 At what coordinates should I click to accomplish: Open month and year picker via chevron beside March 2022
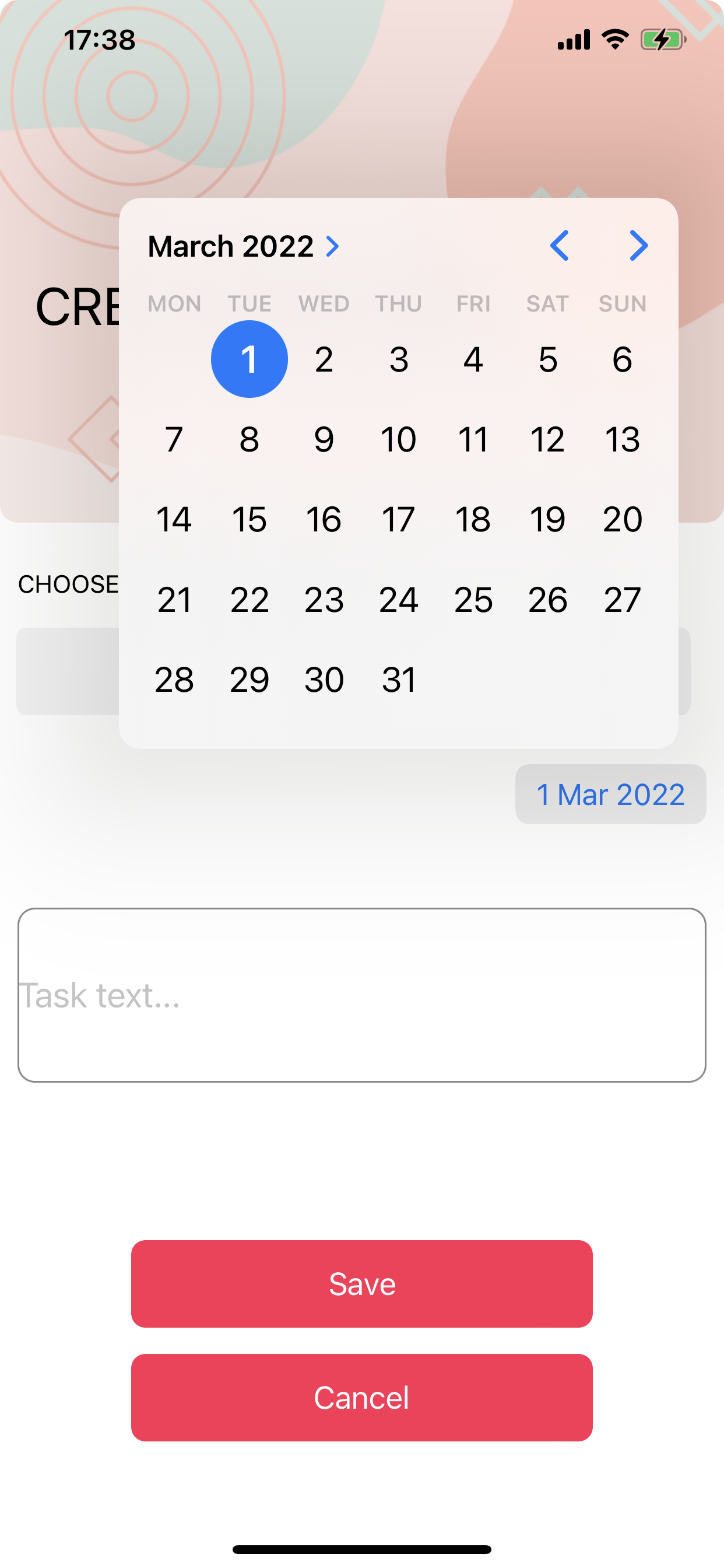[x=333, y=246]
